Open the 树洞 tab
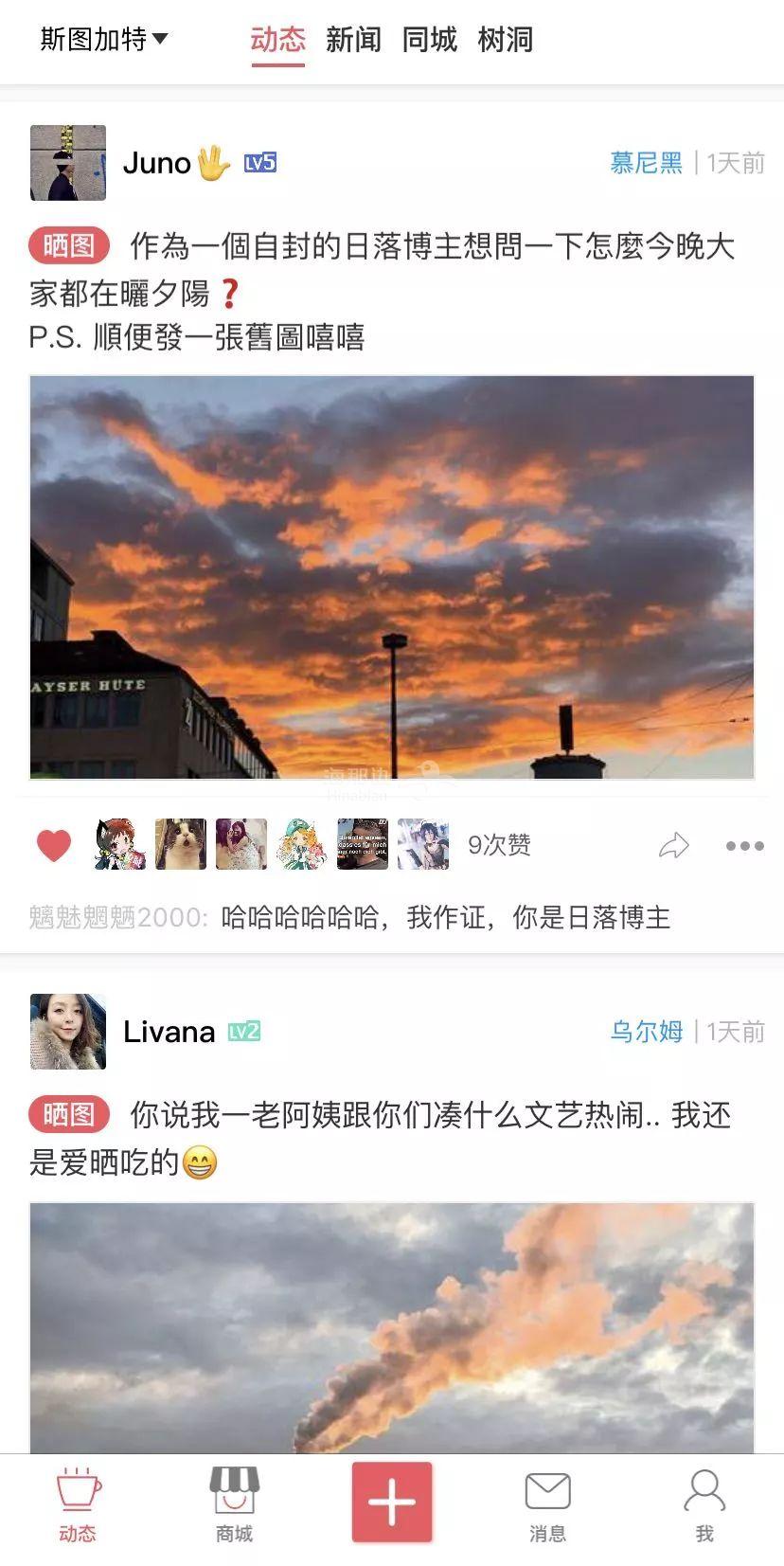The image size is (784, 1566). click(x=505, y=40)
